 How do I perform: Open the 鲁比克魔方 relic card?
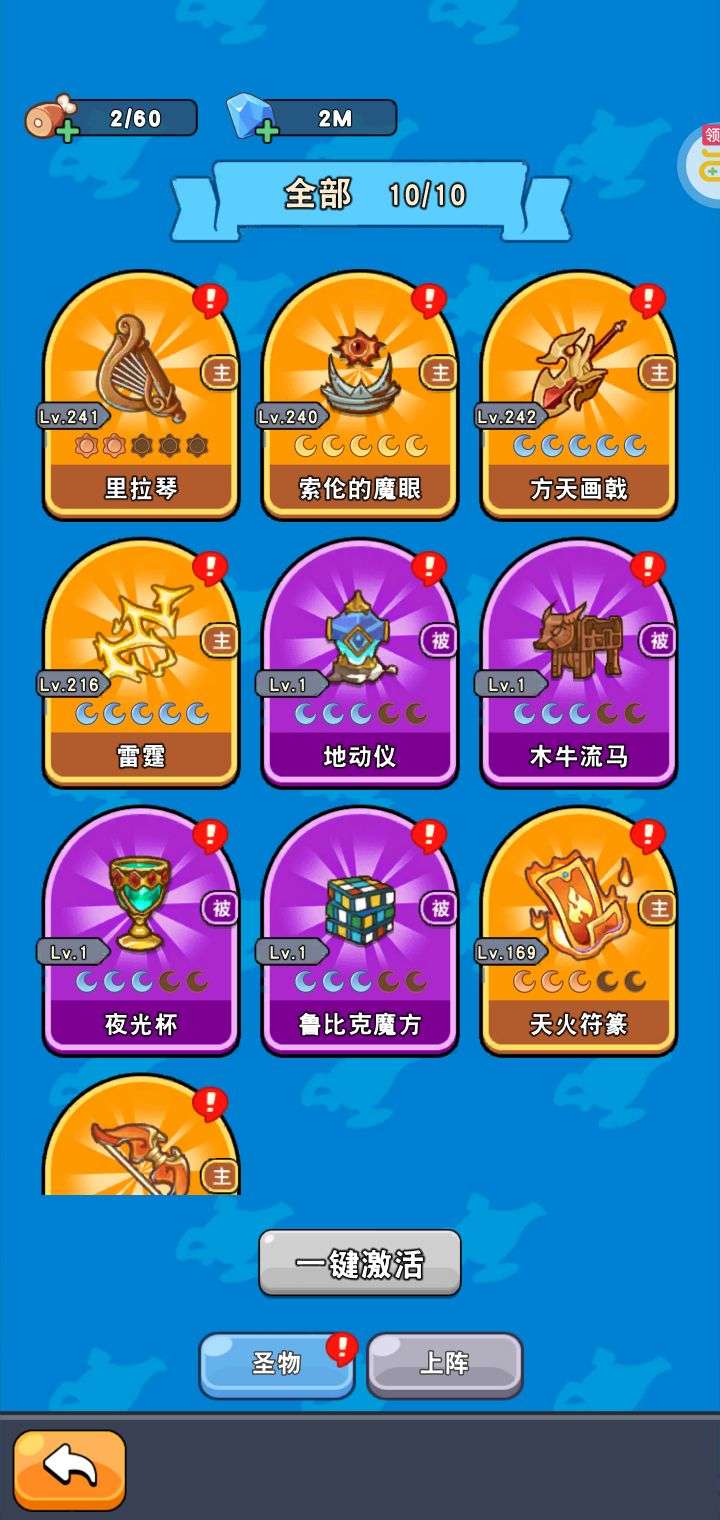(360, 932)
